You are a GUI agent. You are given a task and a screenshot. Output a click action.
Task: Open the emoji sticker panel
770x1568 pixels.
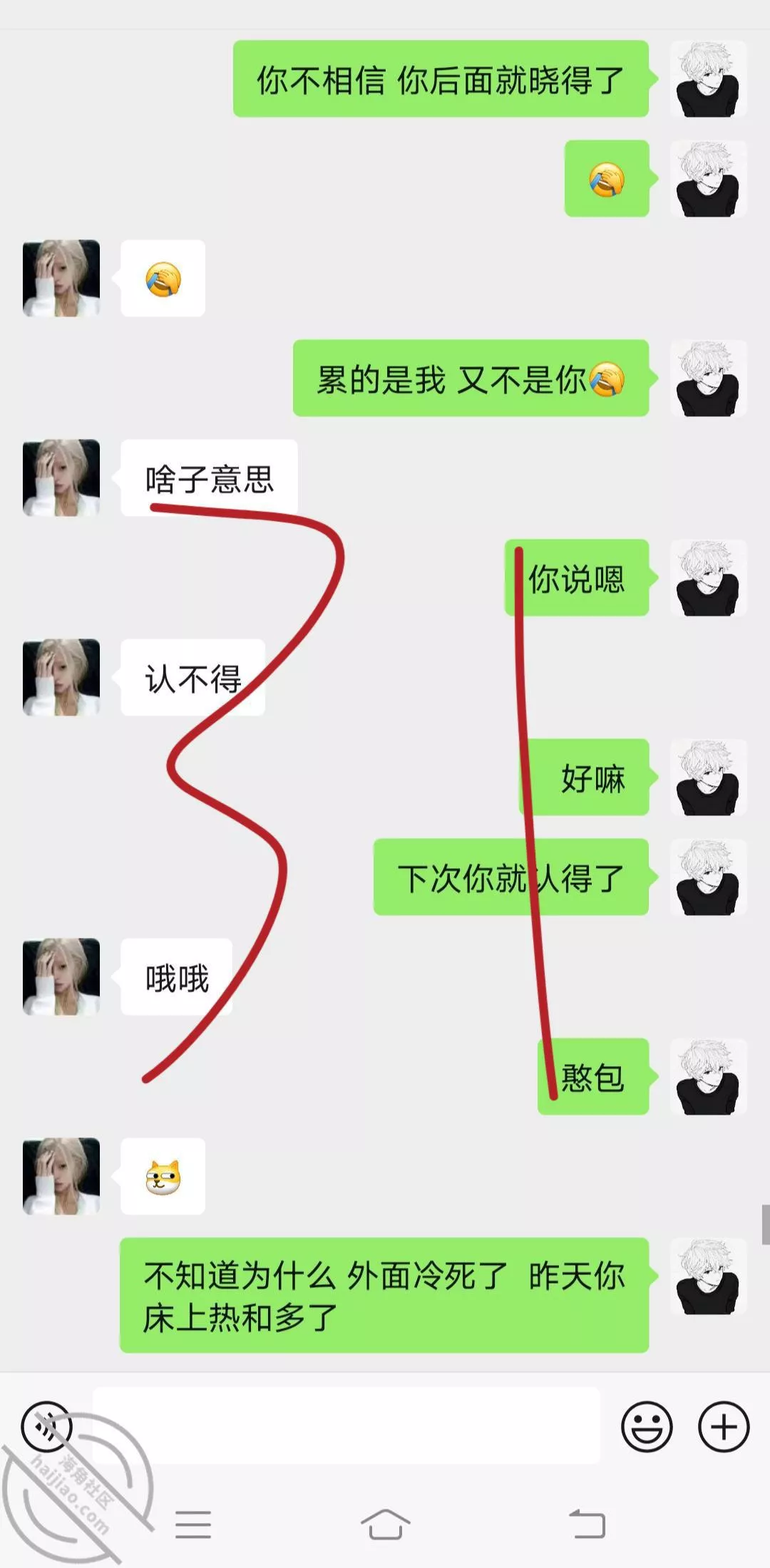[x=647, y=1427]
